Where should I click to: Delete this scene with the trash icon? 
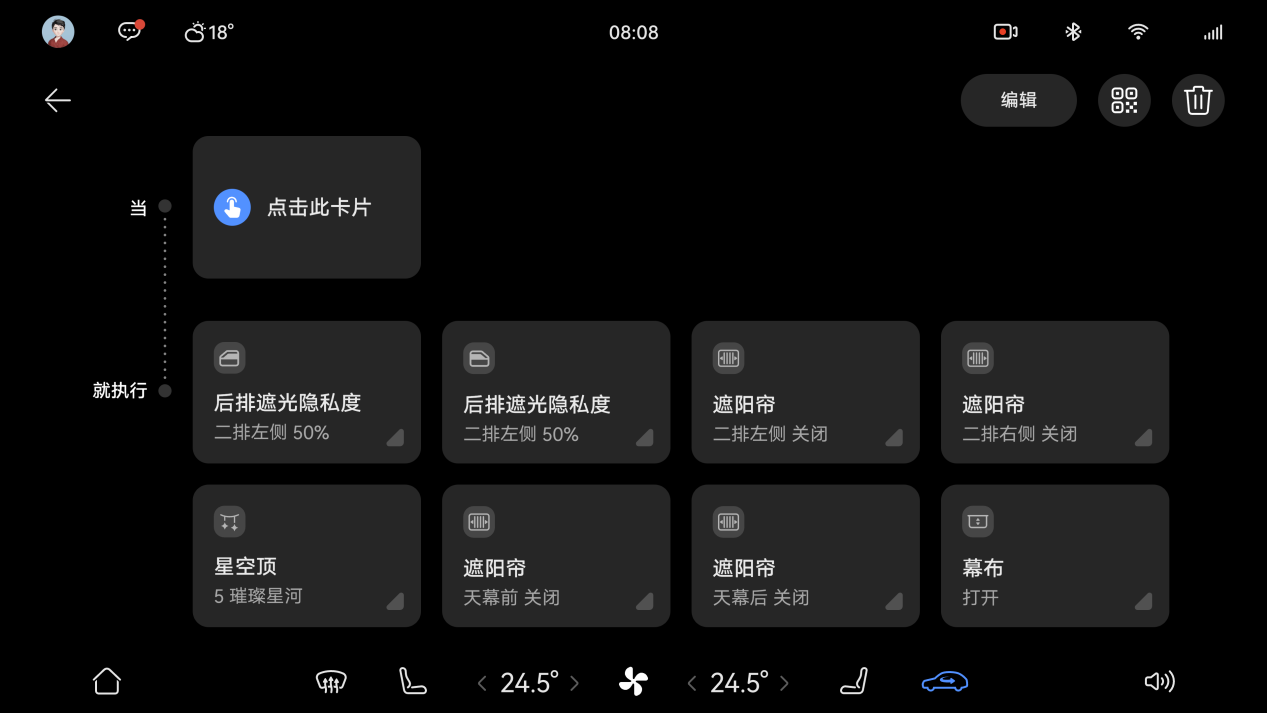pyautogui.click(x=1198, y=100)
